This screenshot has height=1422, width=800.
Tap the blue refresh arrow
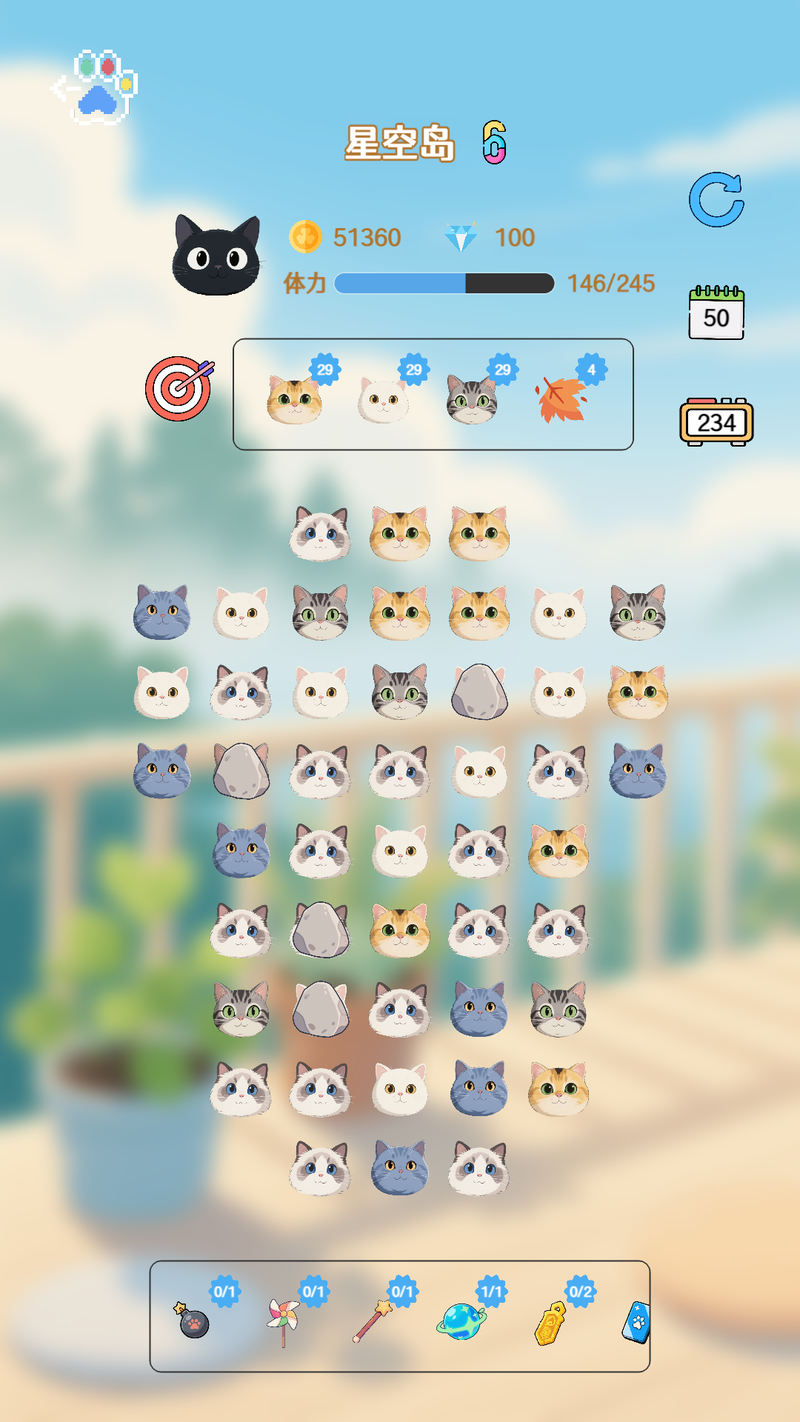coord(716,200)
